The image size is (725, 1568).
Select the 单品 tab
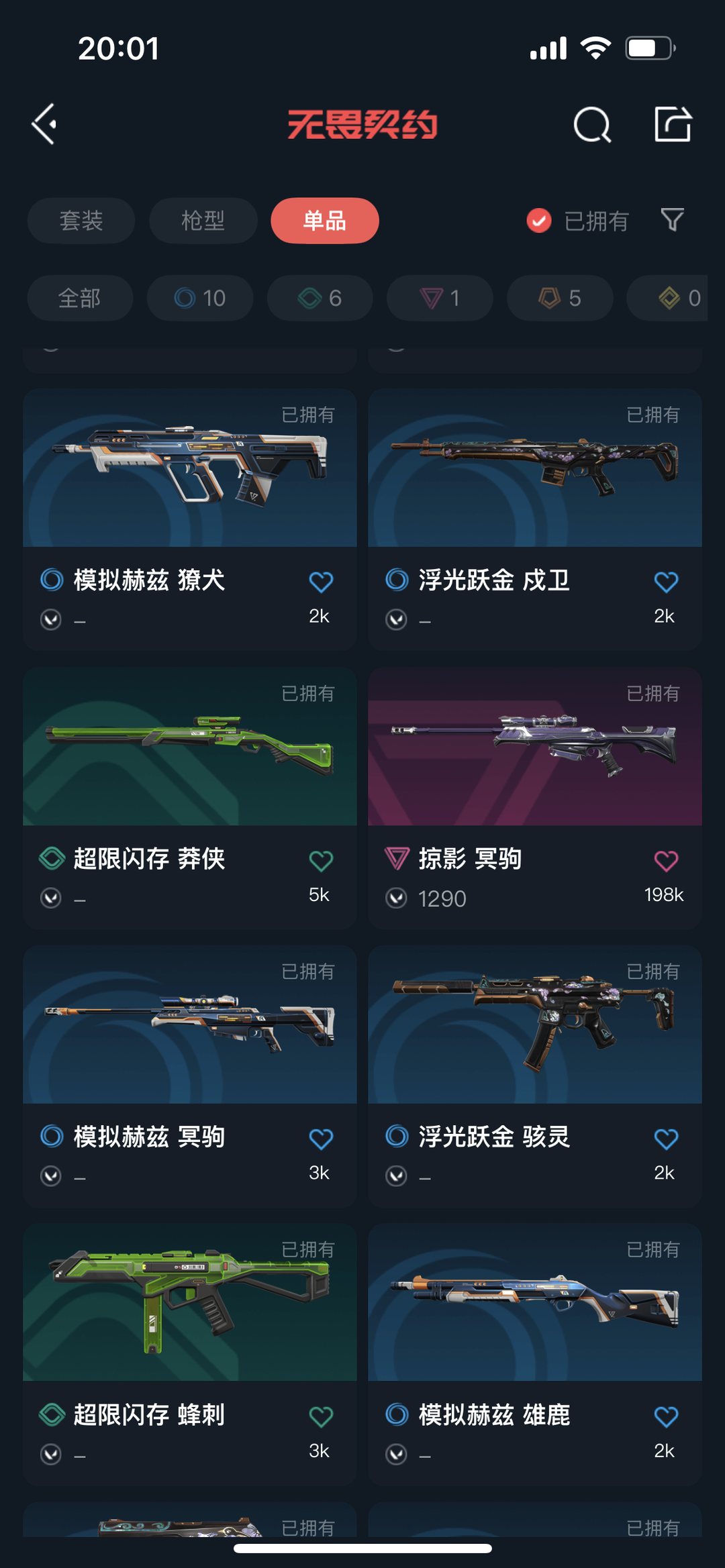324,221
